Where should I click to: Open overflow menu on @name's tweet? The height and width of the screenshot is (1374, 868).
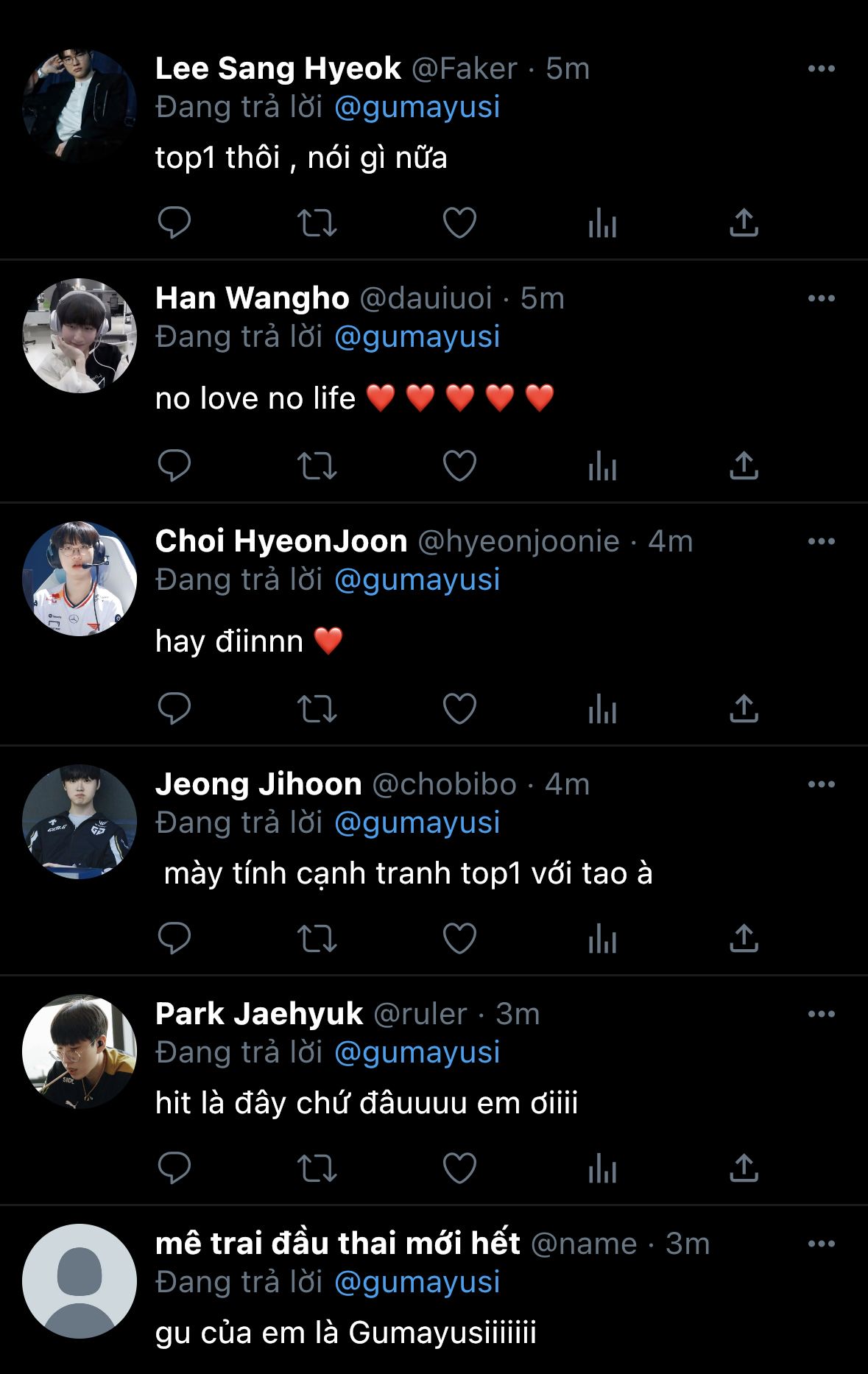[821, 1244]
